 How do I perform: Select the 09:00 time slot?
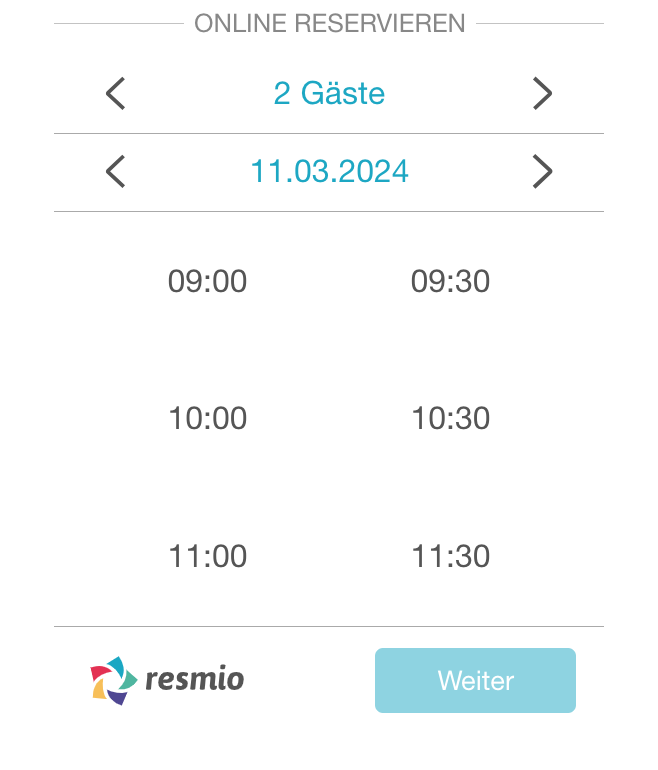tap(207, 282)
